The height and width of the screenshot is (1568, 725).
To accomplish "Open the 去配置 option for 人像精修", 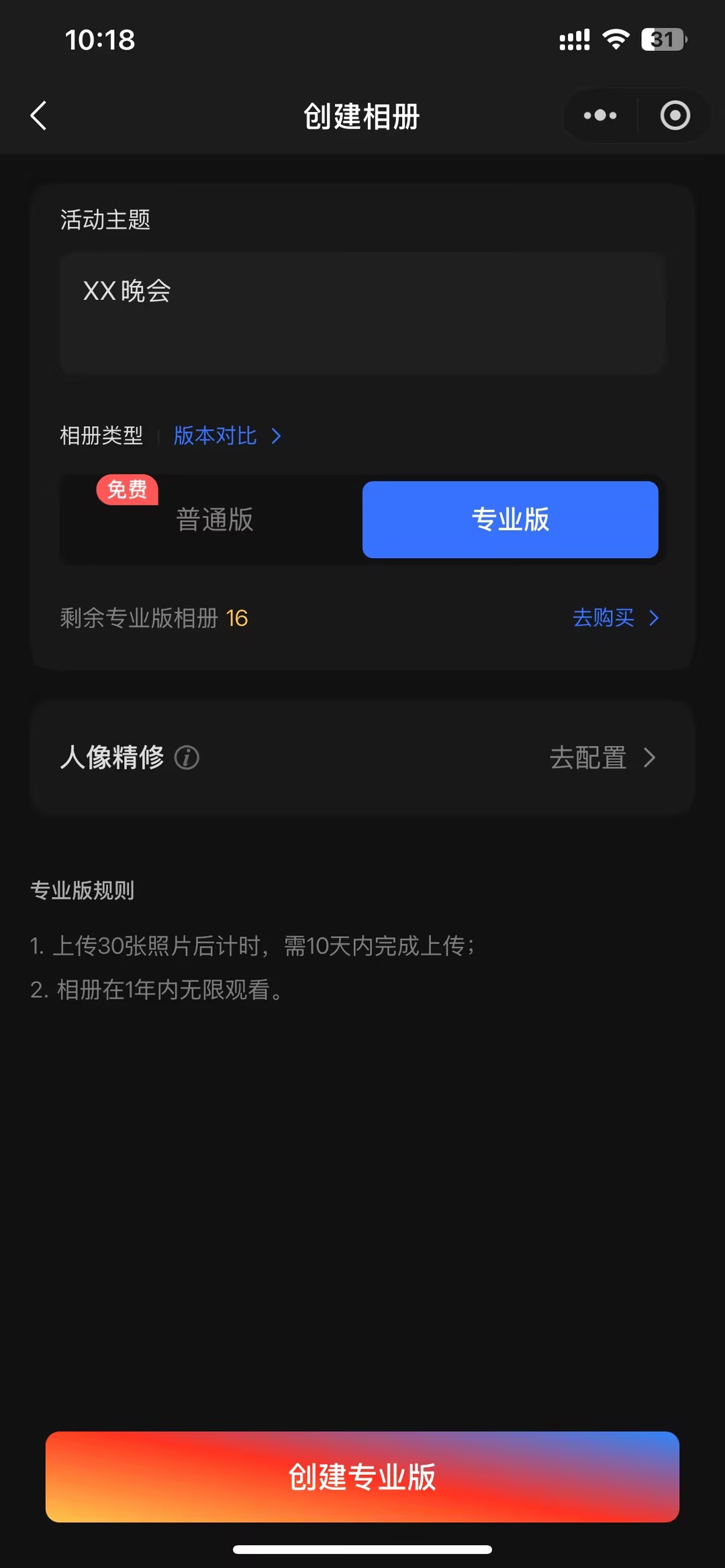I will pos(601,758).
